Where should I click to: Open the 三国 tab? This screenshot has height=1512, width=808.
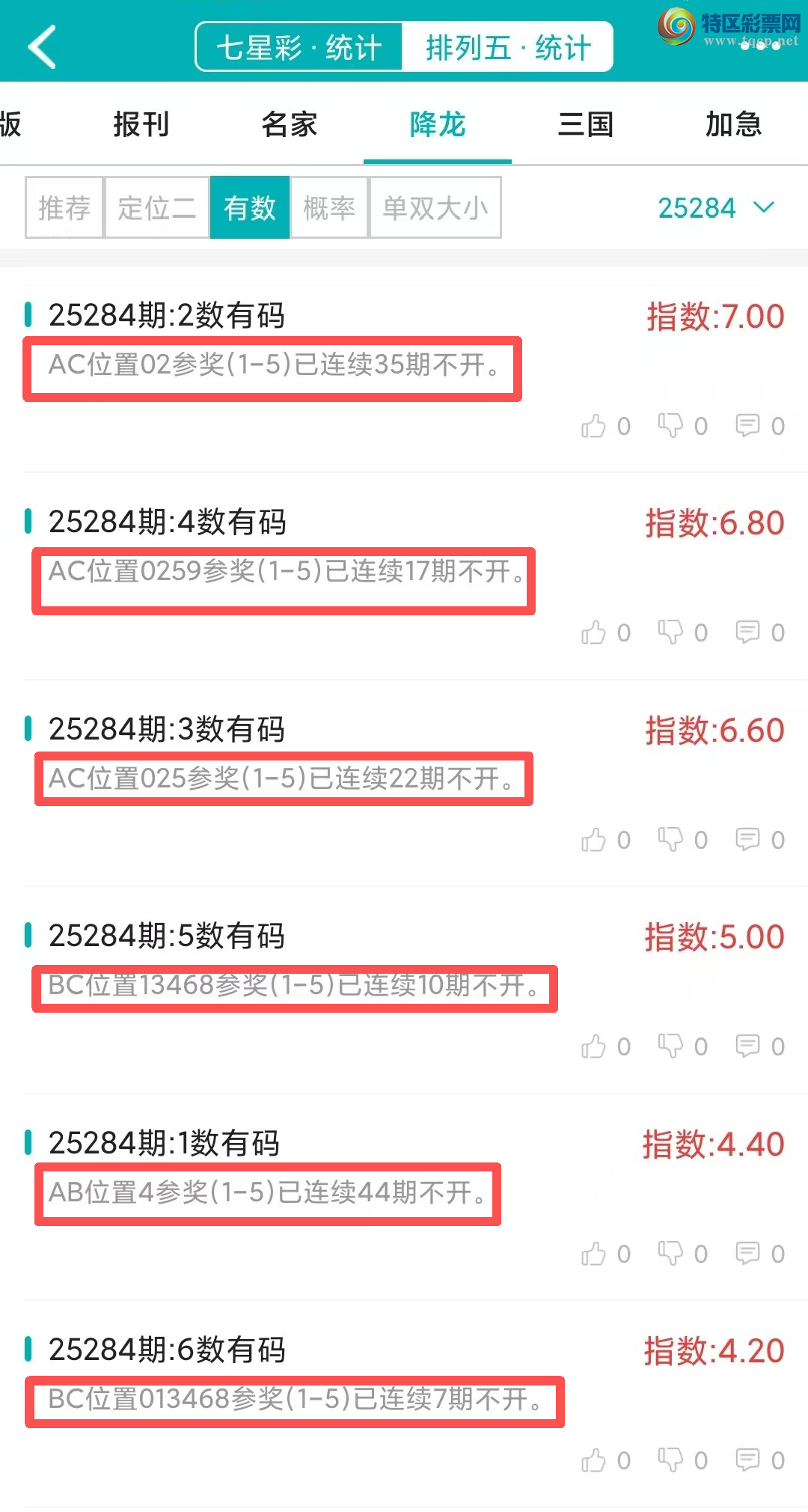[586, 124]
